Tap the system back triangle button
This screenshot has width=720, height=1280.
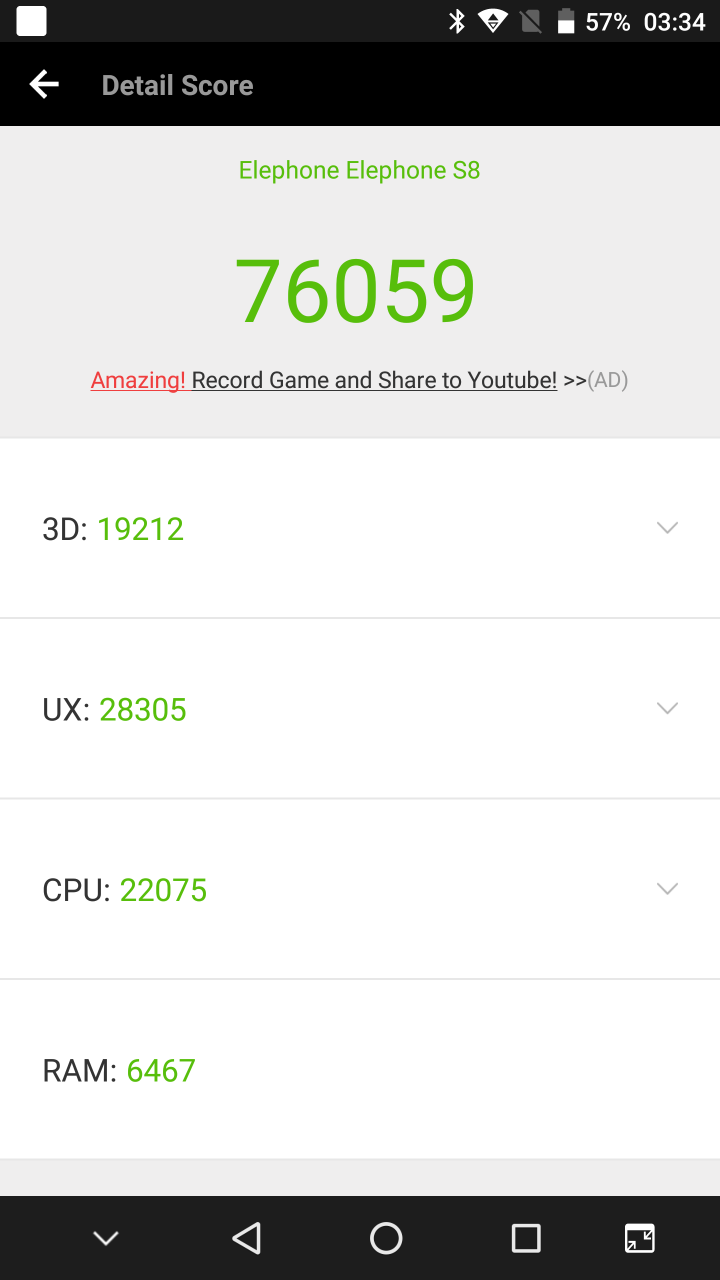[x=246, y=1238]
